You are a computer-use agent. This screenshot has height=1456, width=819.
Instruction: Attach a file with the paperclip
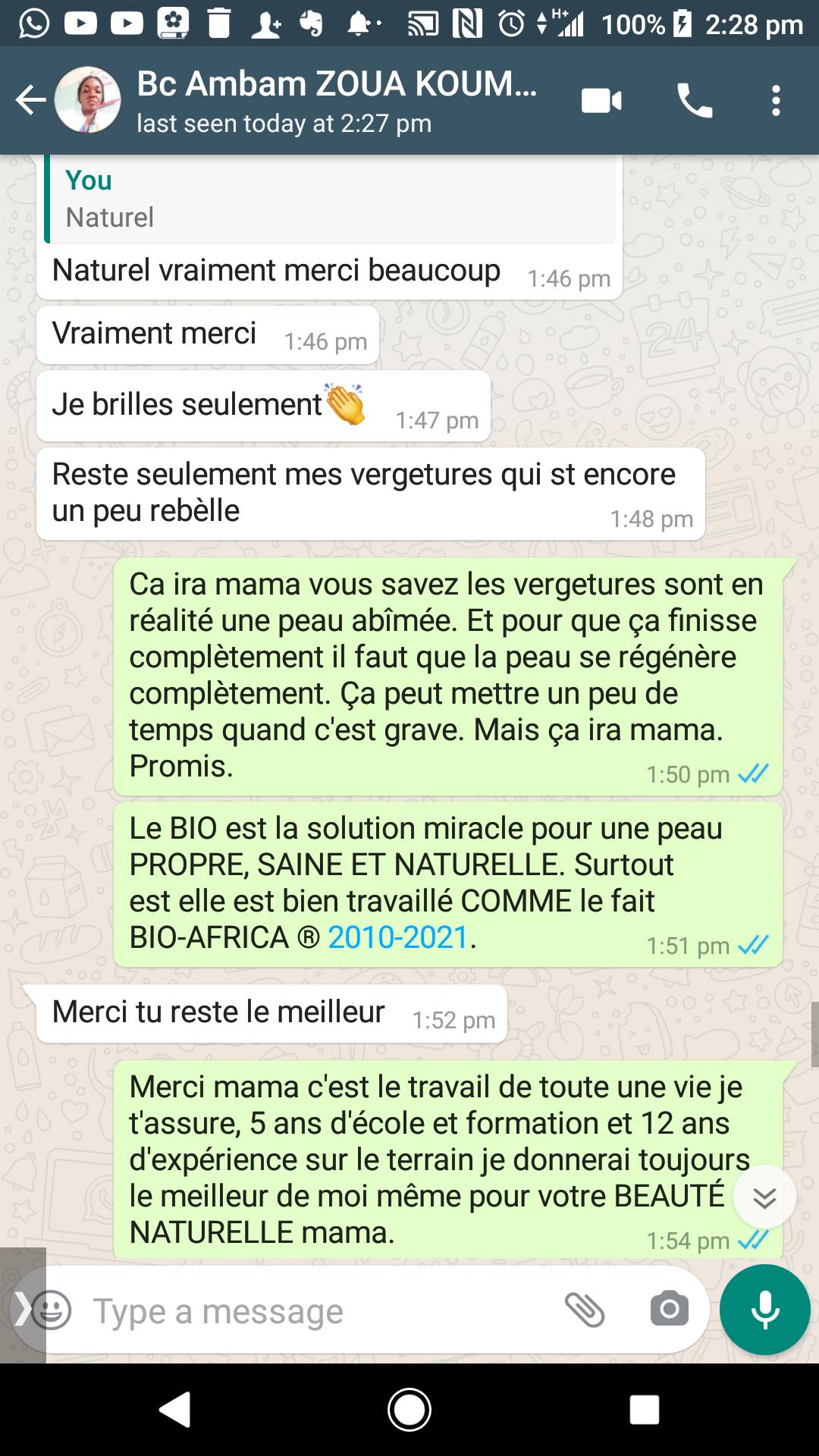[585, 1310]
